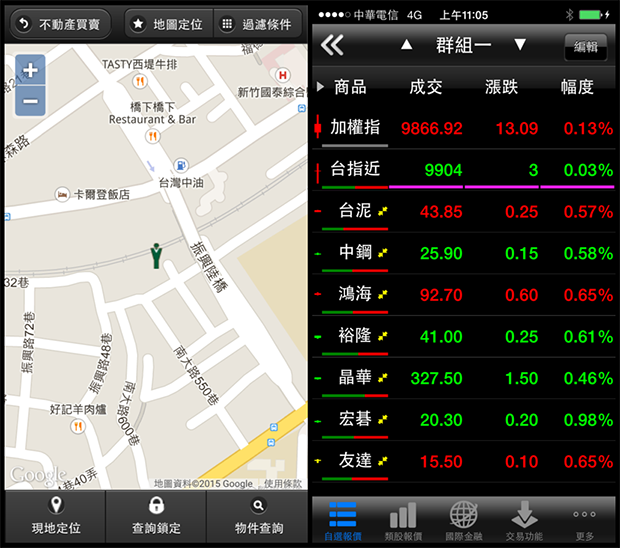Switch to the next group with the down arrow
This screenshot has width=620, height=548.
tap(519, 44)
